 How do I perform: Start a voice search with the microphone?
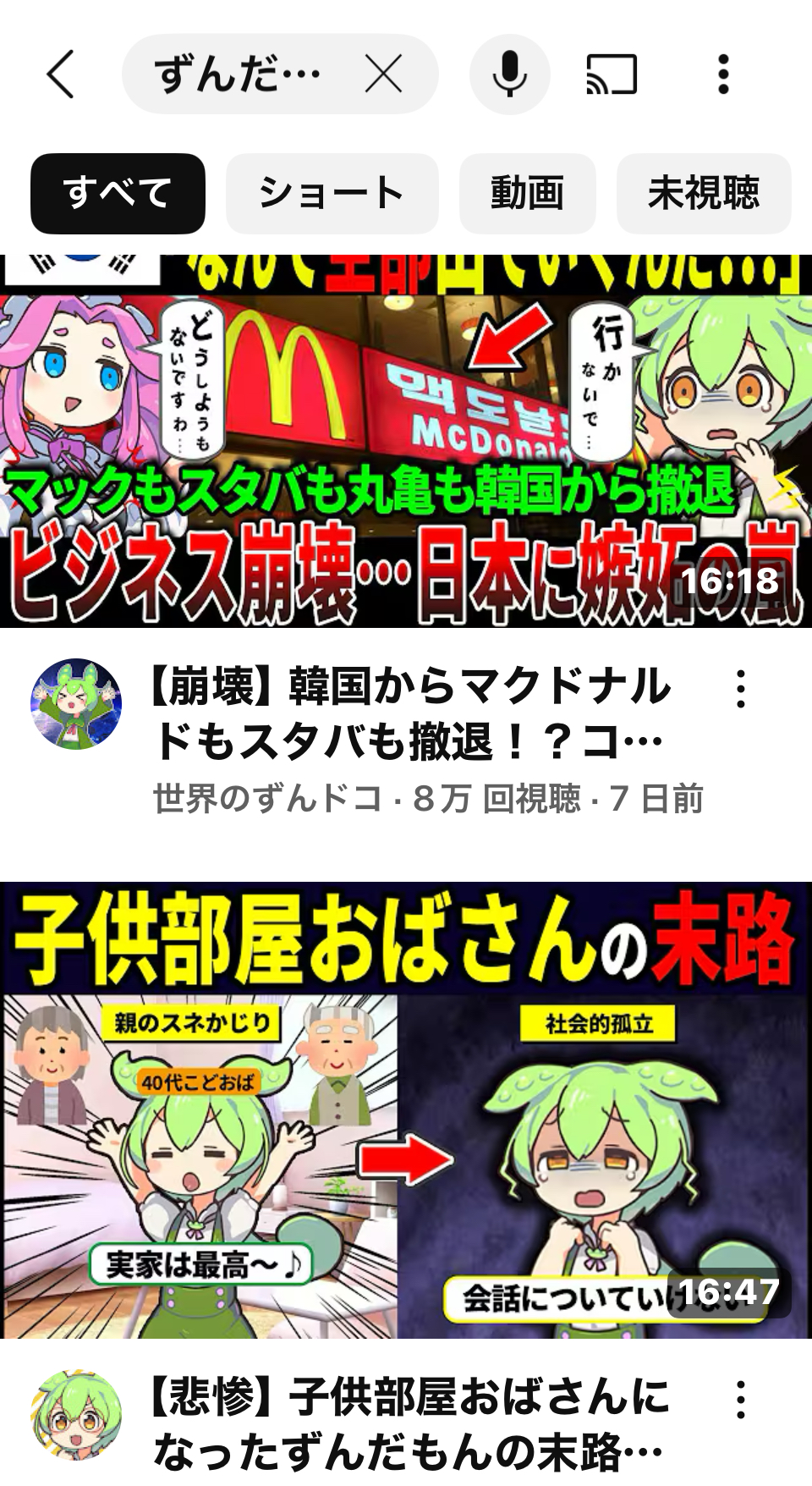[509, 74]
